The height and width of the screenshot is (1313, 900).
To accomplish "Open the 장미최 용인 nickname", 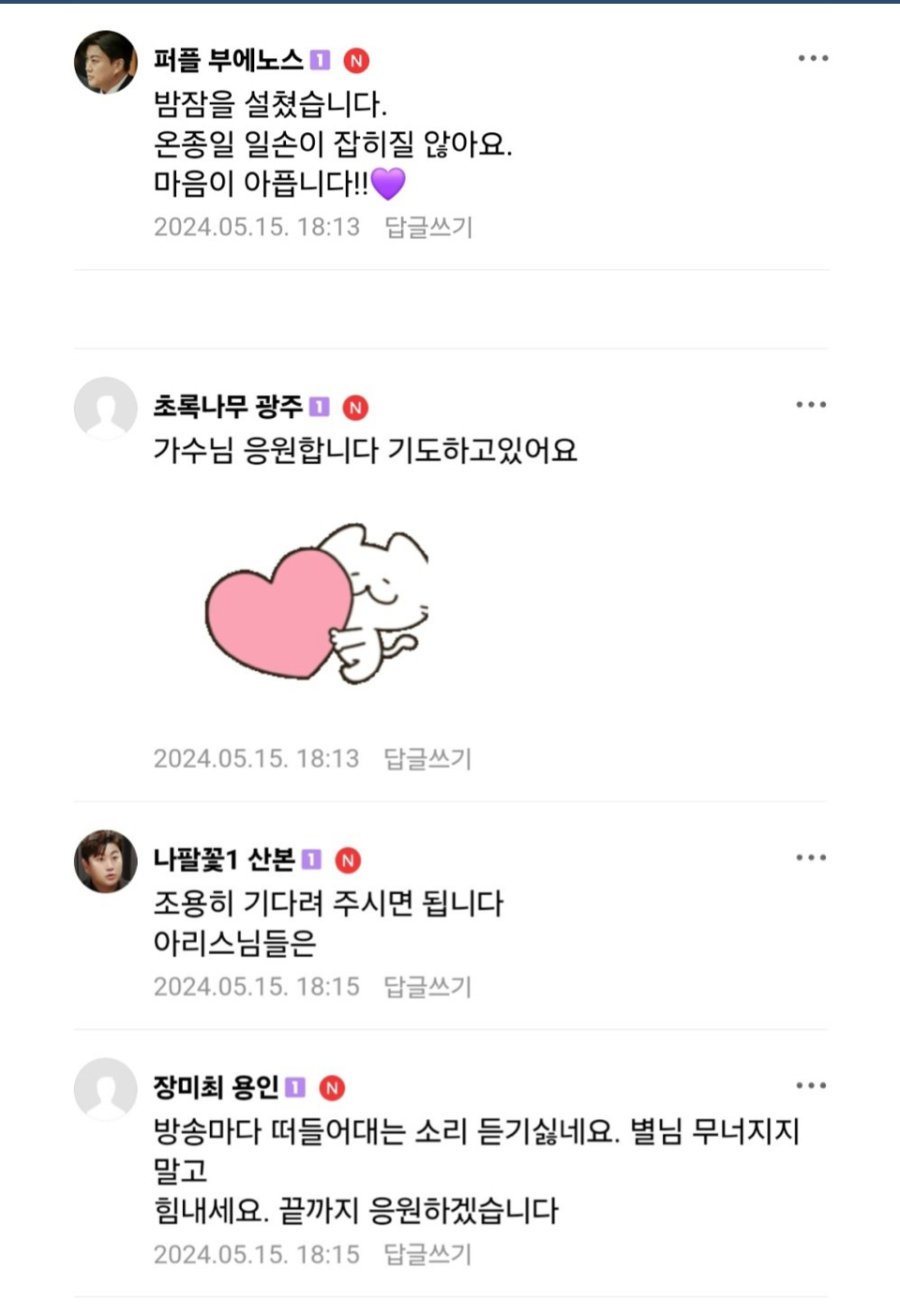I will (x=216, y=1087).
